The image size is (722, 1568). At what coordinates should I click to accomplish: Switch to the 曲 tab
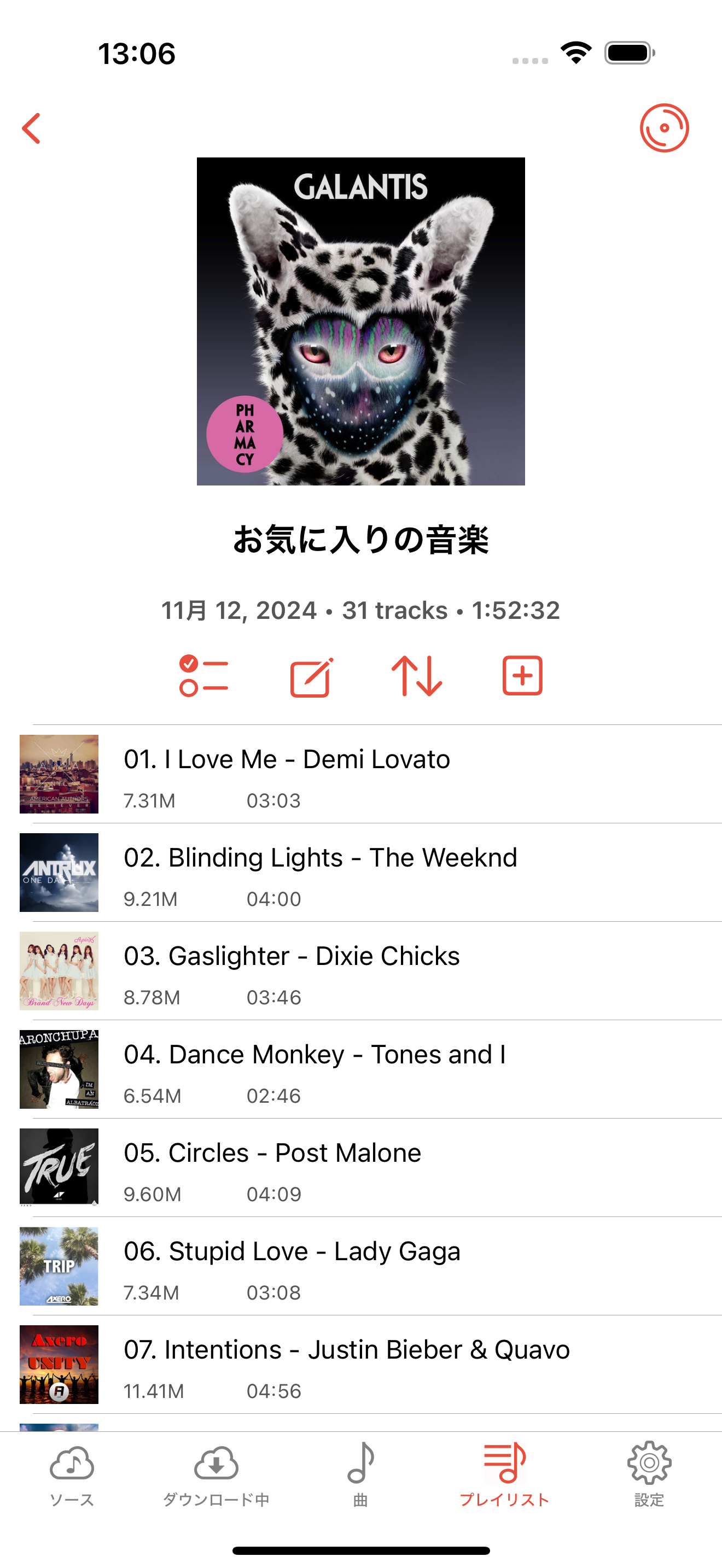pos(360,1475)
